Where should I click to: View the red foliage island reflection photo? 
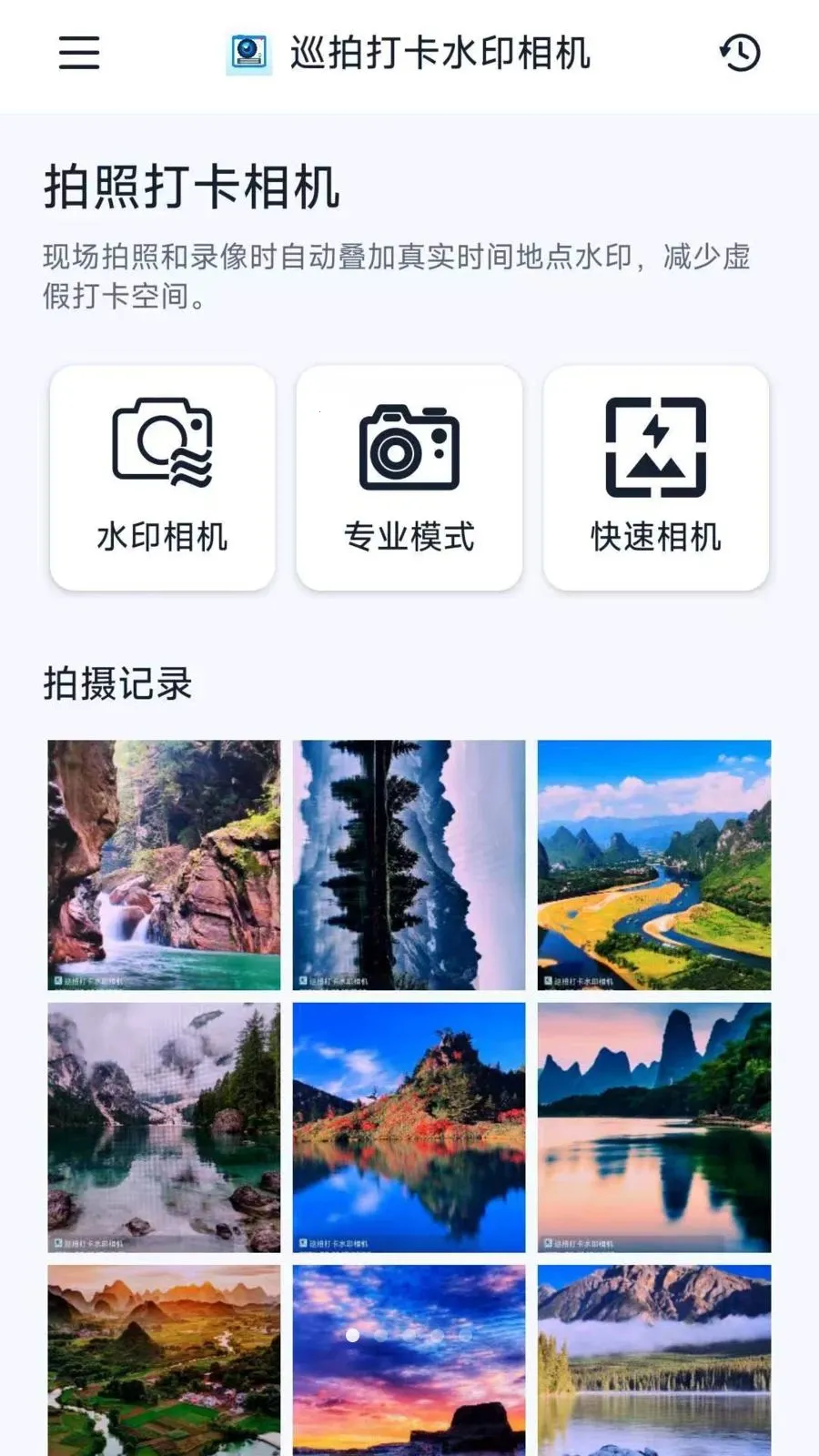[x=409, y=1127]
